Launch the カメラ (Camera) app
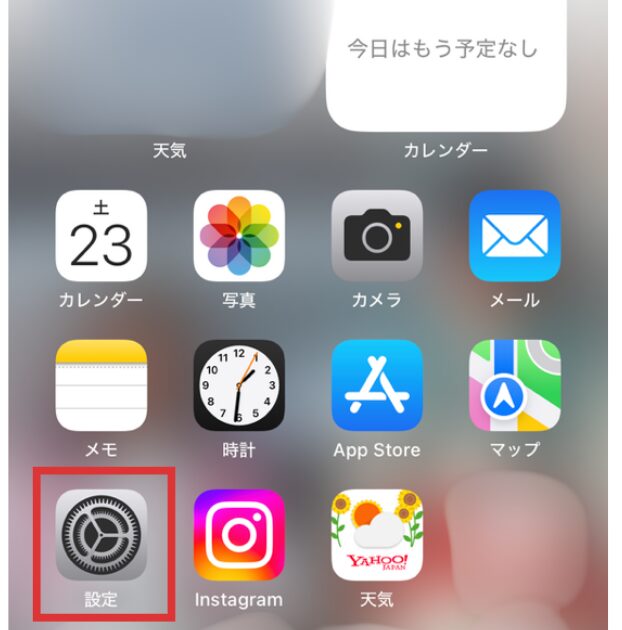Screen dimensions: 622x630 tap(377, 236)
